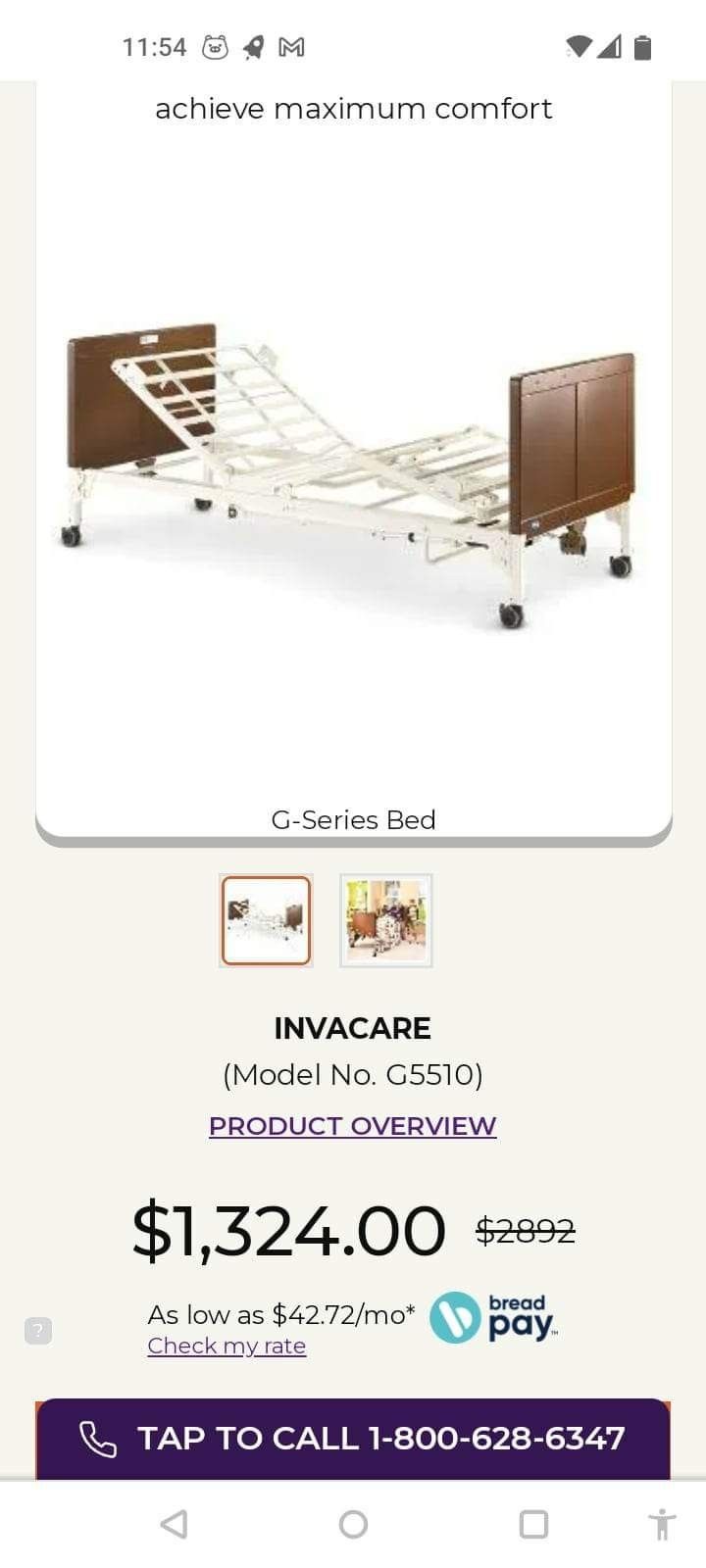Open the PRODUCT OVERVIEW link
This screenshot has height=1568, width=706.
click(x=352, y=1125)
